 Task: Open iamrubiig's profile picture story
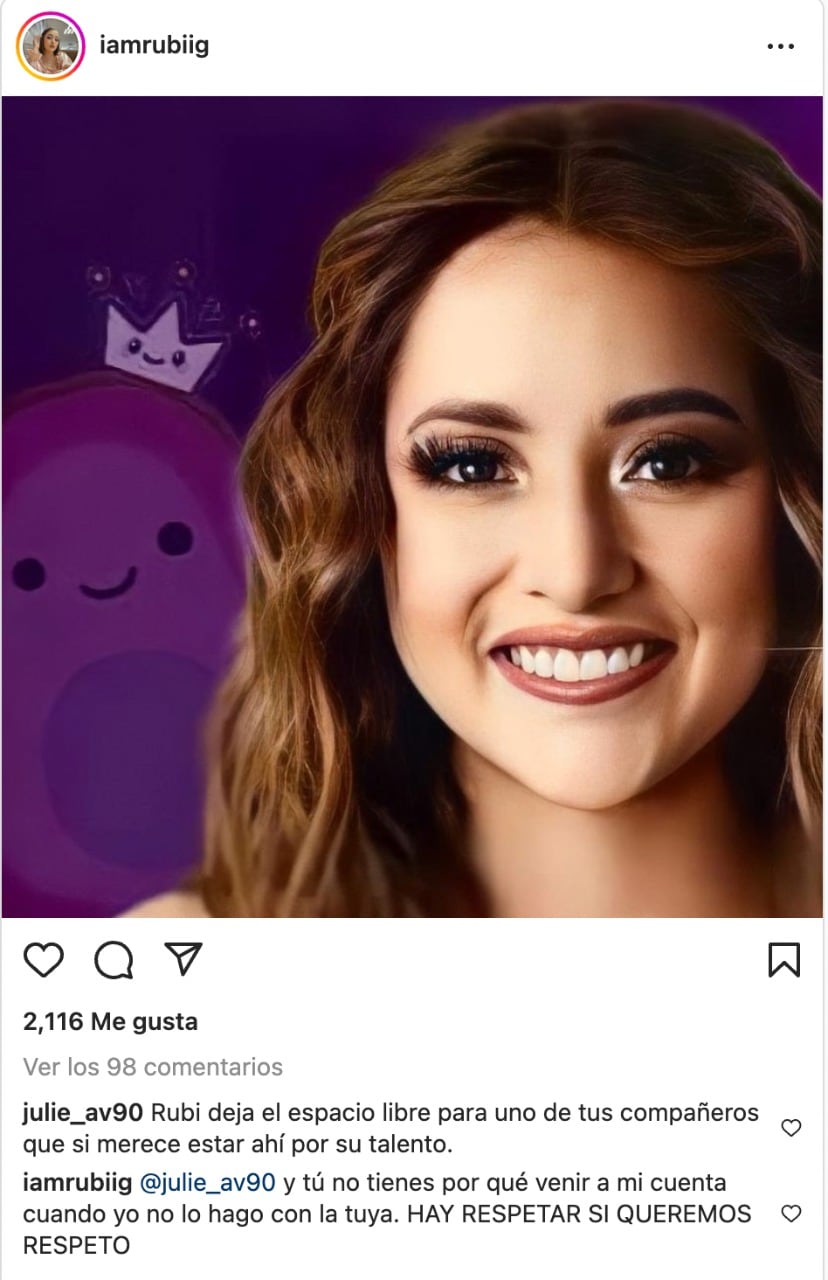point(48,46)
